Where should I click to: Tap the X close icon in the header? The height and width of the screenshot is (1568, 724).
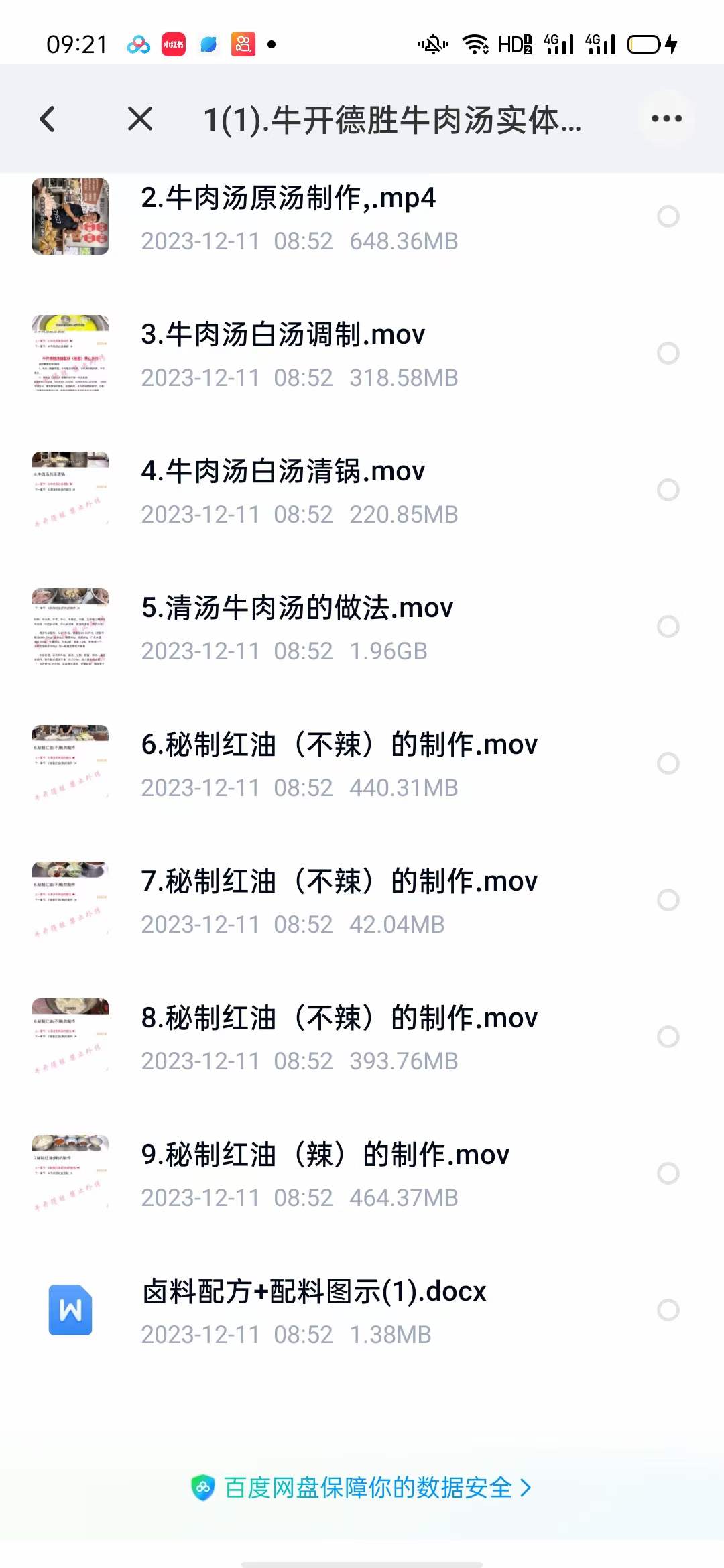pos(139,119)
